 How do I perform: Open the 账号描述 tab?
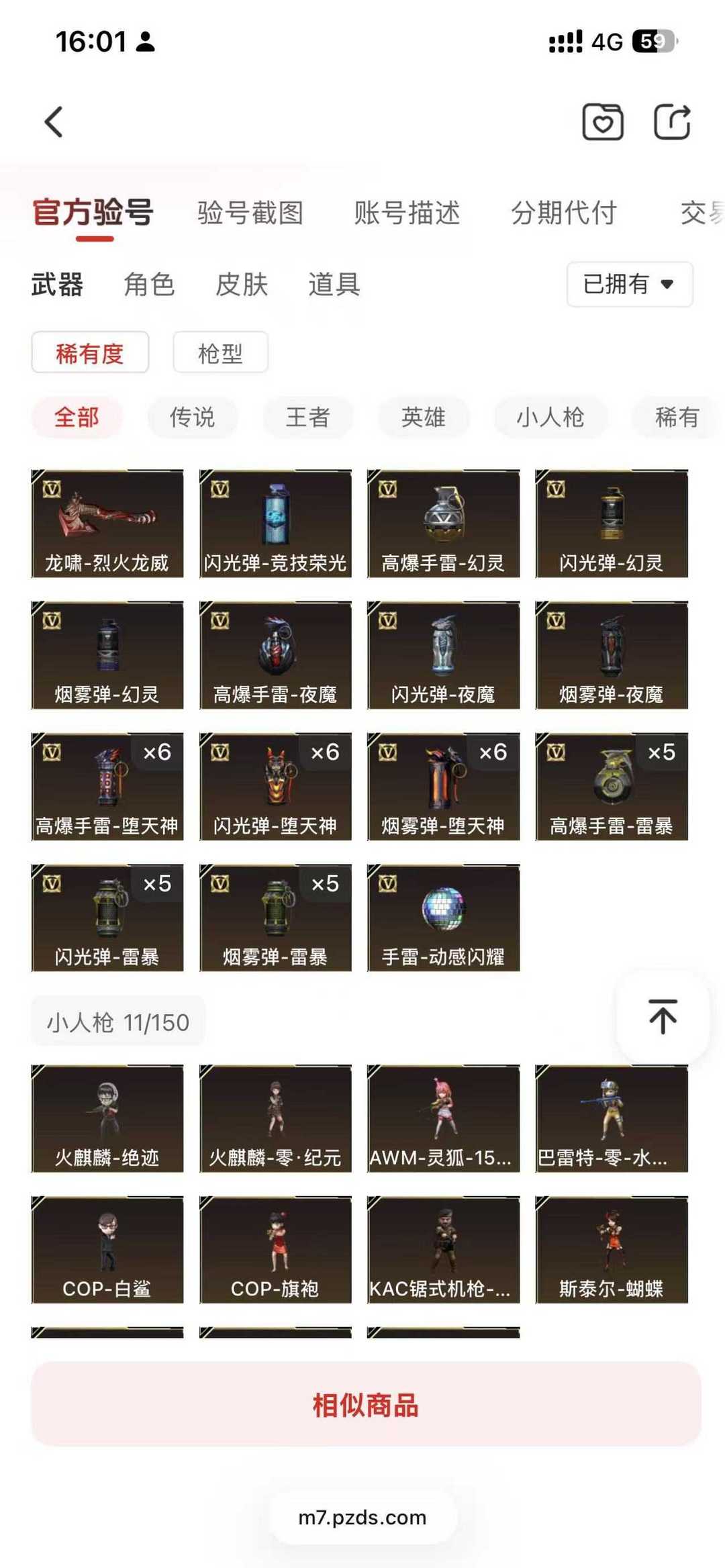(x=407, y=213)
